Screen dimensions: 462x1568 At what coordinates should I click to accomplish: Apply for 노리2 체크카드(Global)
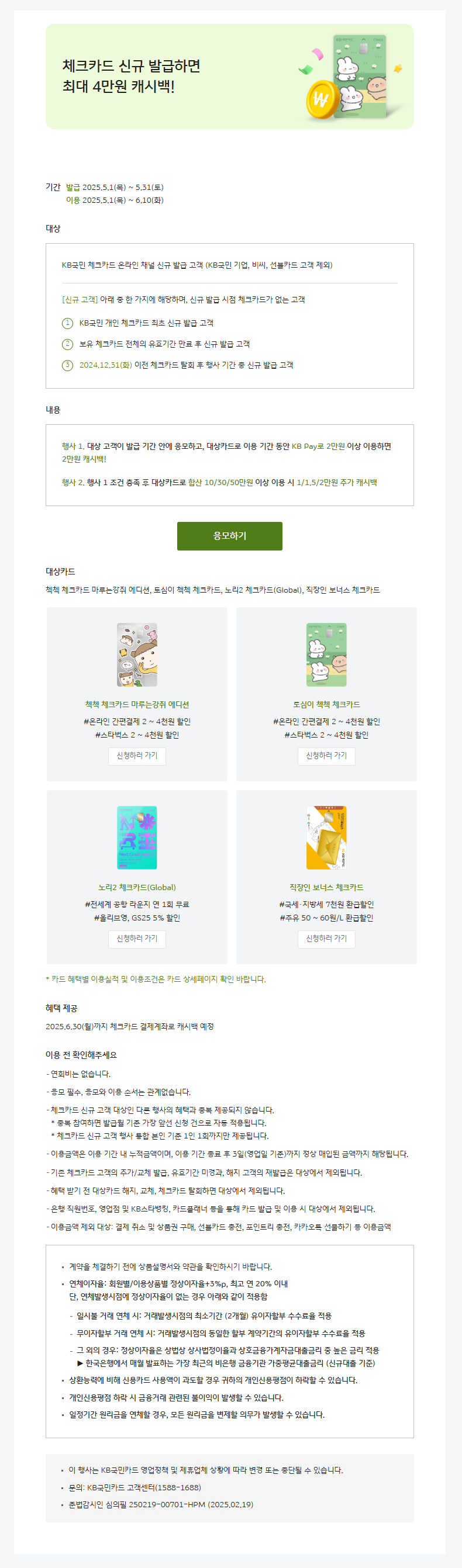(x=136, y=939)
